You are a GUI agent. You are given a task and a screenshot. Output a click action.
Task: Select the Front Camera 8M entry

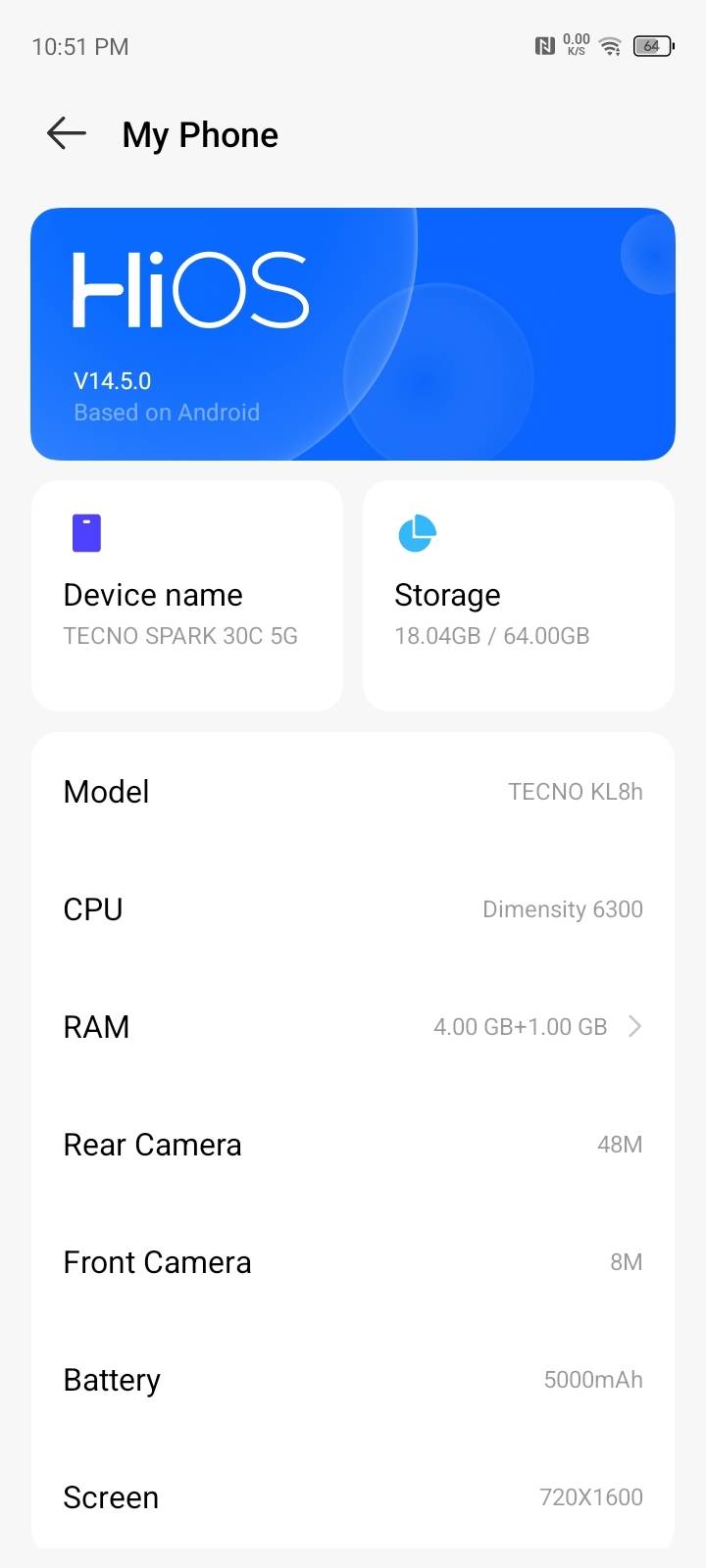pos(353,1262)
